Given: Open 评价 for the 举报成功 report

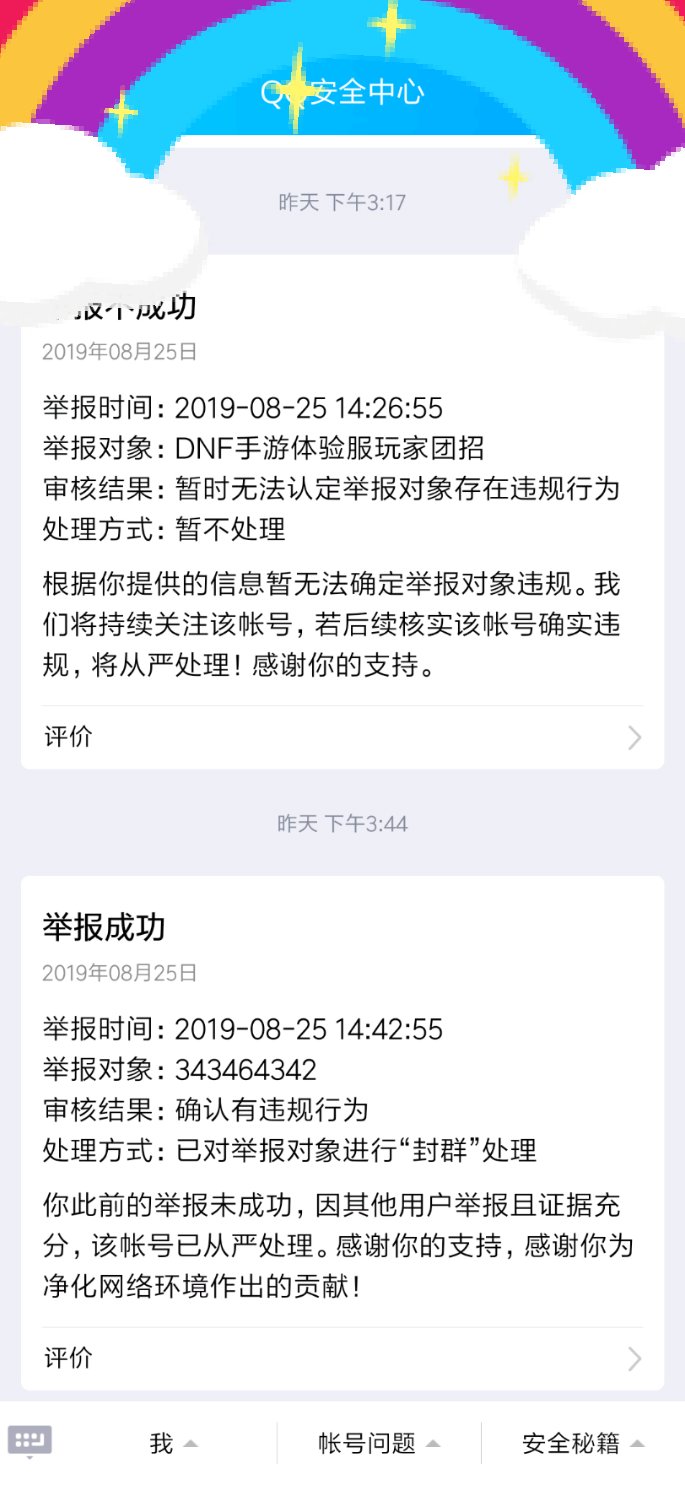Looking at the screenshot, I should click(x=342, y=1358).
